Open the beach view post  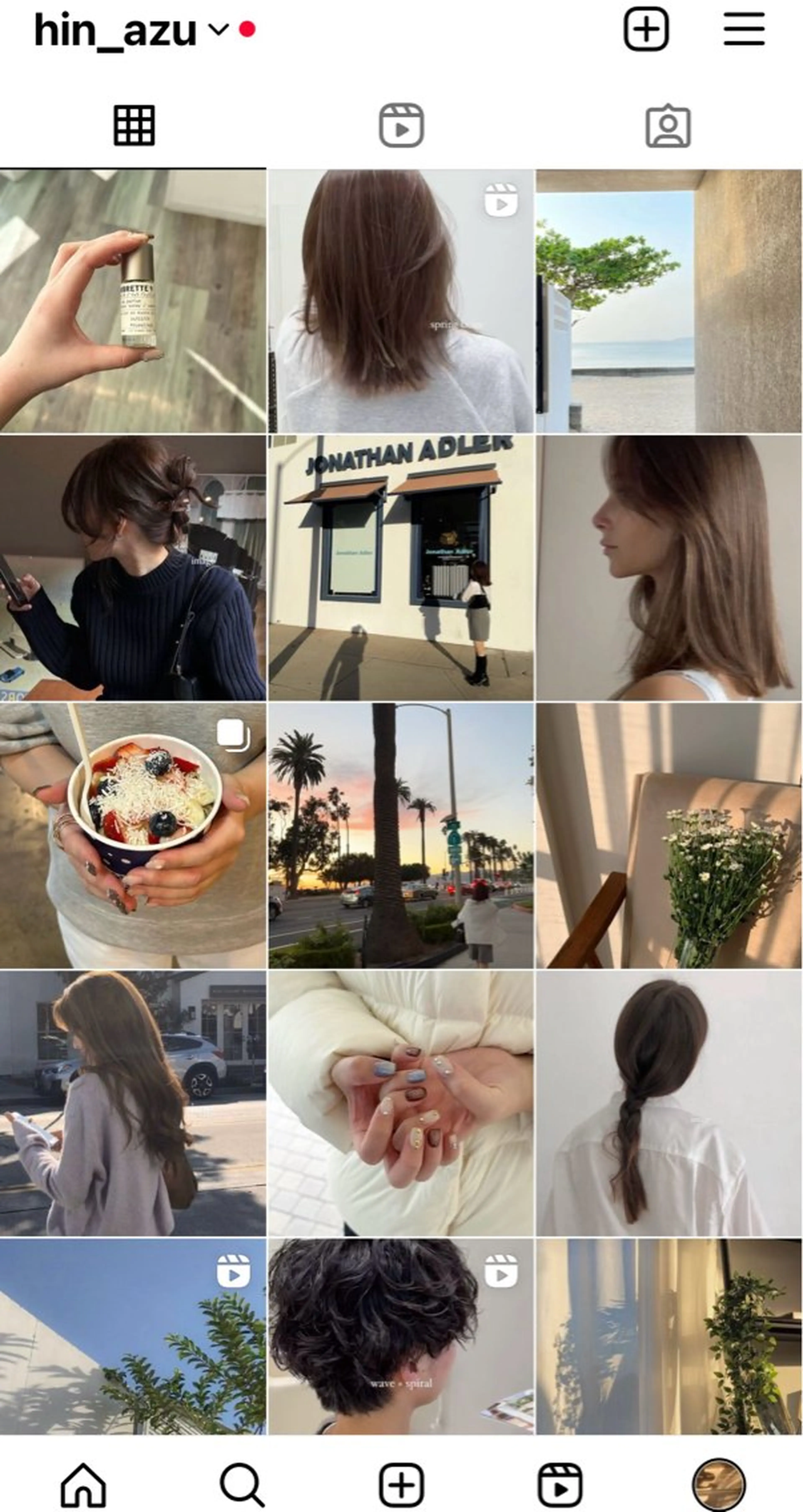[669, 301]
